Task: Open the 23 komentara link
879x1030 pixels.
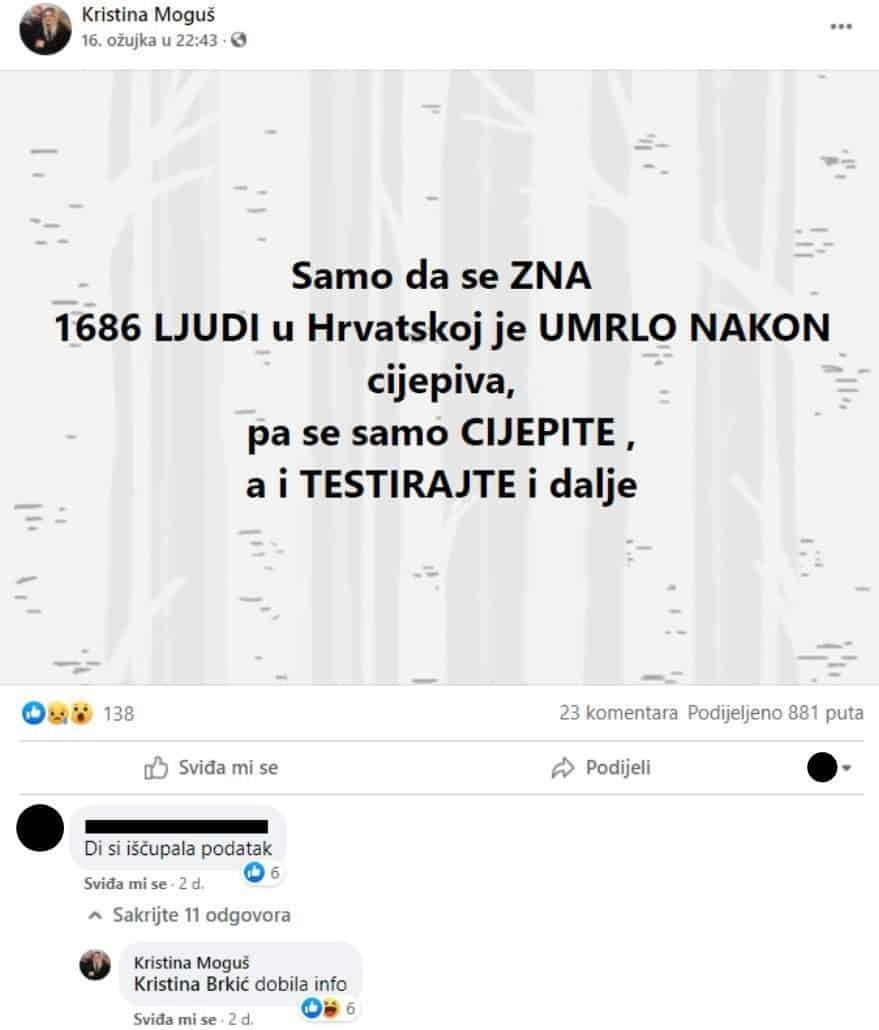Action: point(616,714)
